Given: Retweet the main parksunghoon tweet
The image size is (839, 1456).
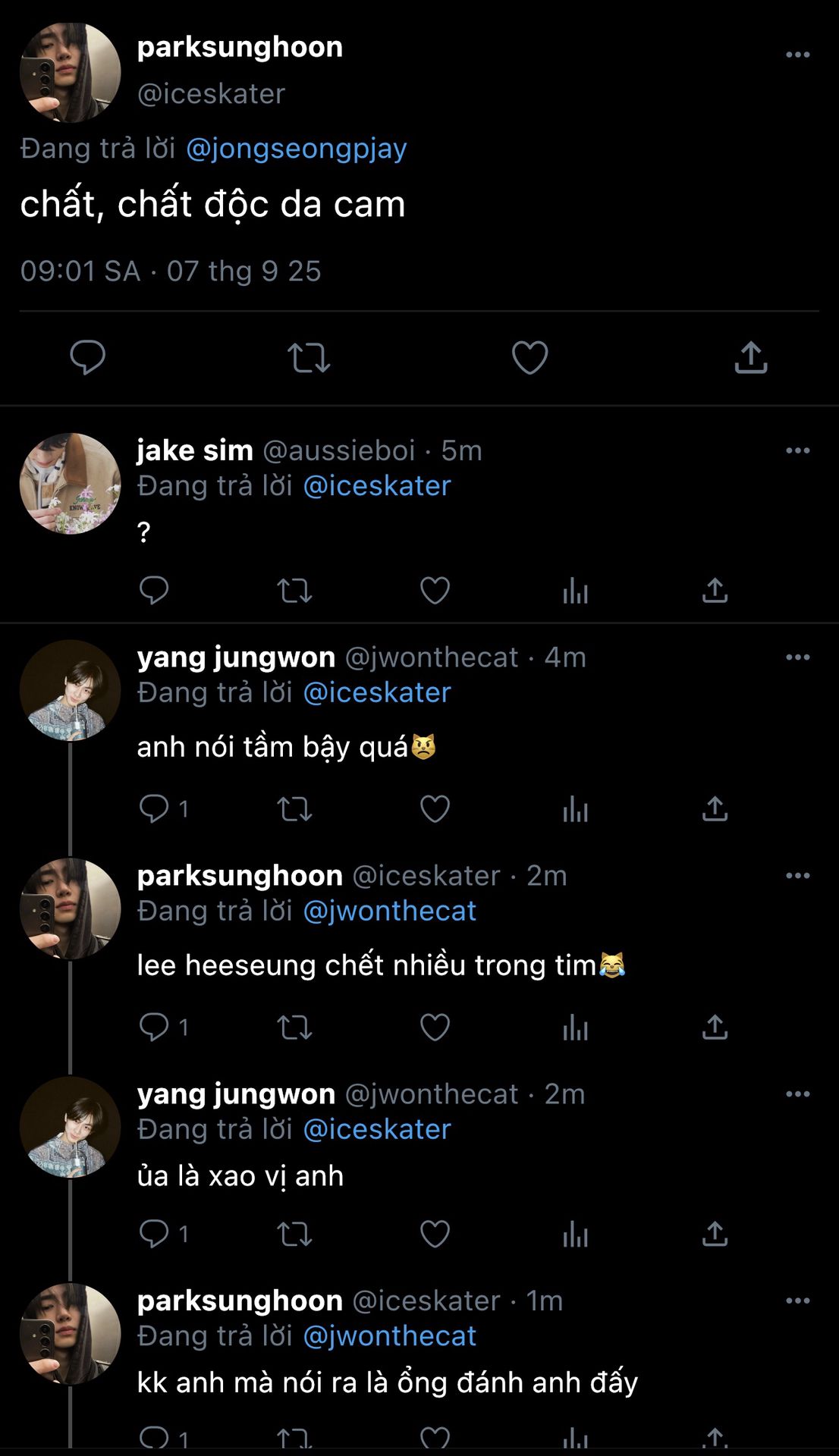Looking at the screenshot, I should tap(309, 357).
